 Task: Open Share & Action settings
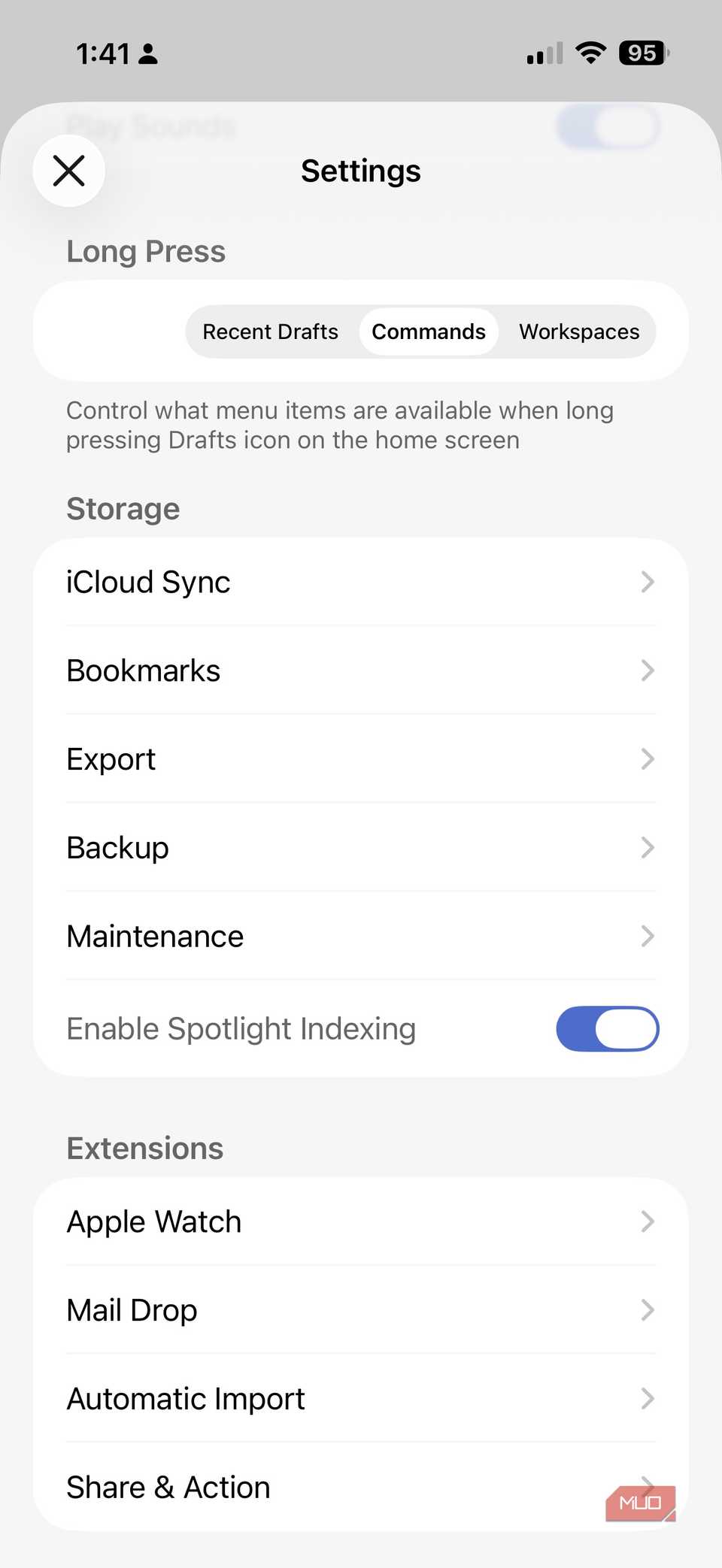[361, 1488]
